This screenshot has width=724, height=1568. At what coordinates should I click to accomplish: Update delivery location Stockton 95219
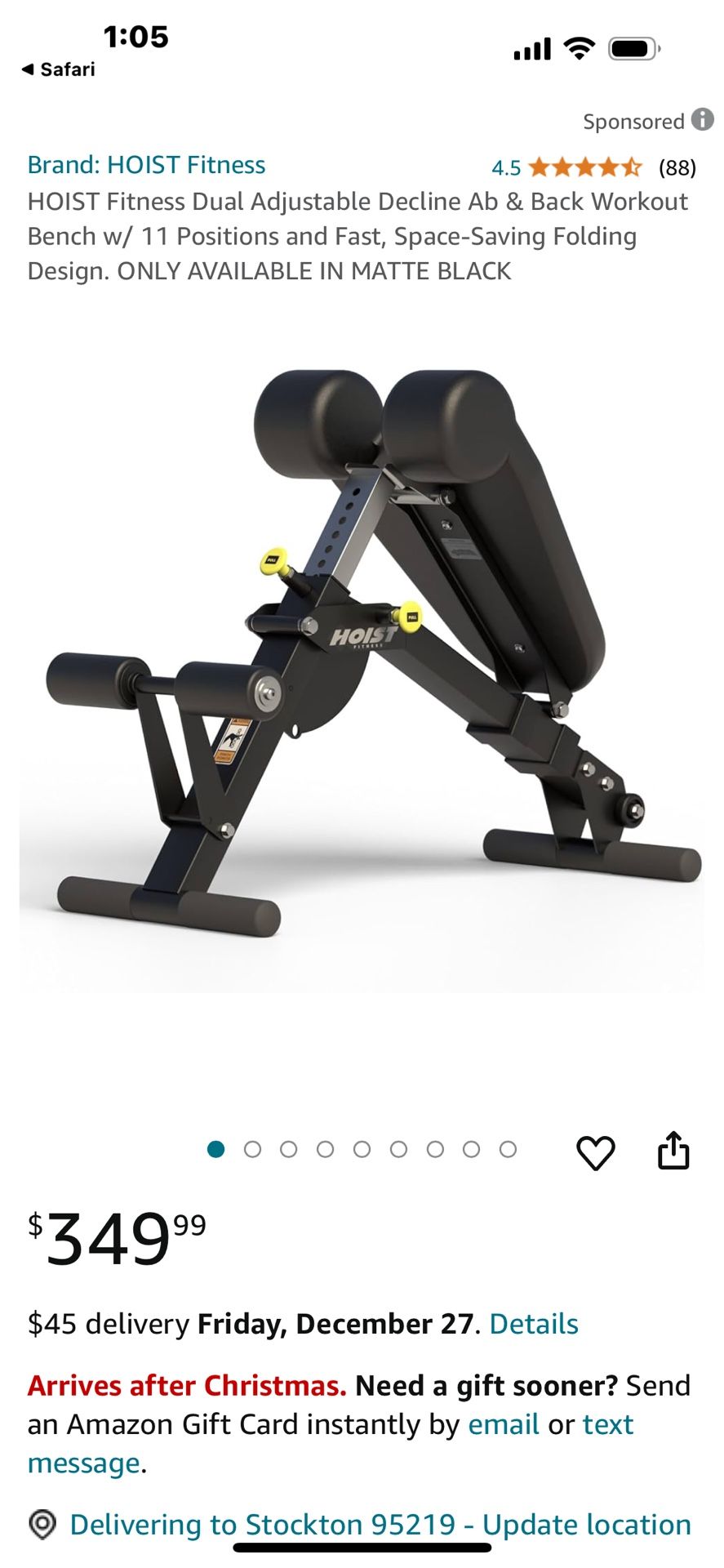point(380,1525)
